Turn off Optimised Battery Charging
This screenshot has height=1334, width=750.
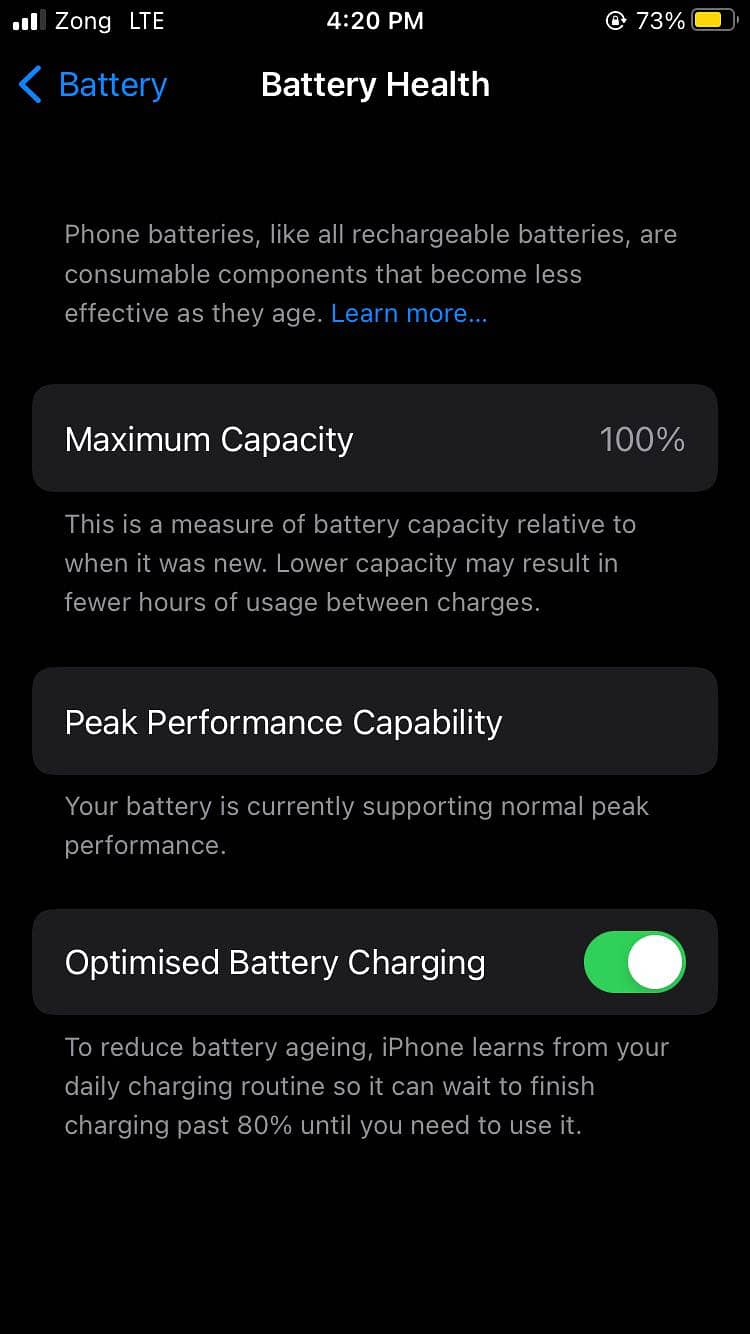[x=635, y=962]
